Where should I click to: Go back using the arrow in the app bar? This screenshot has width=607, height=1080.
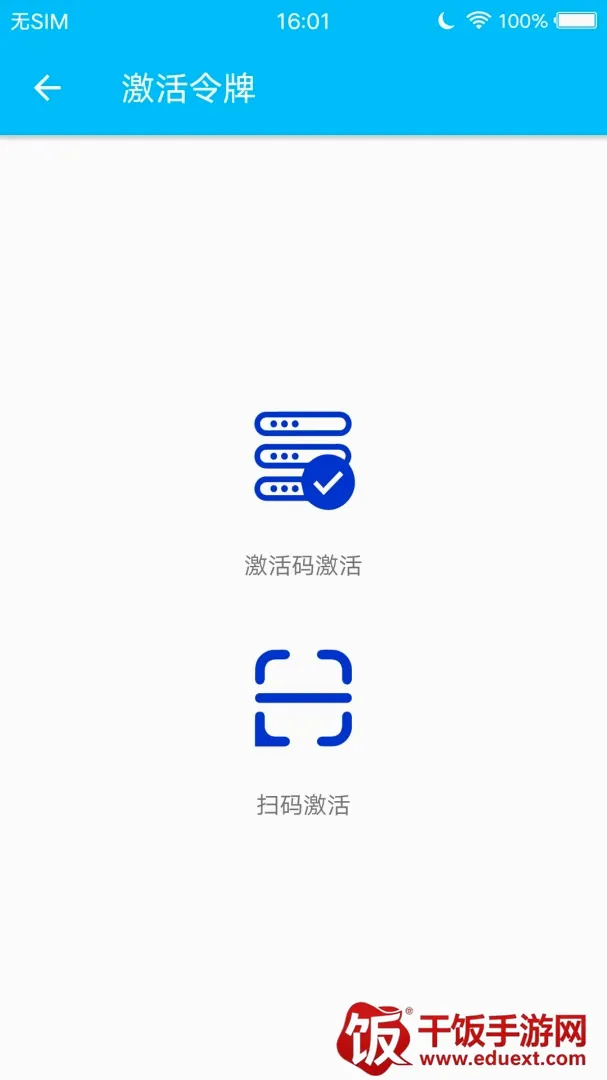tap(48, 88)
